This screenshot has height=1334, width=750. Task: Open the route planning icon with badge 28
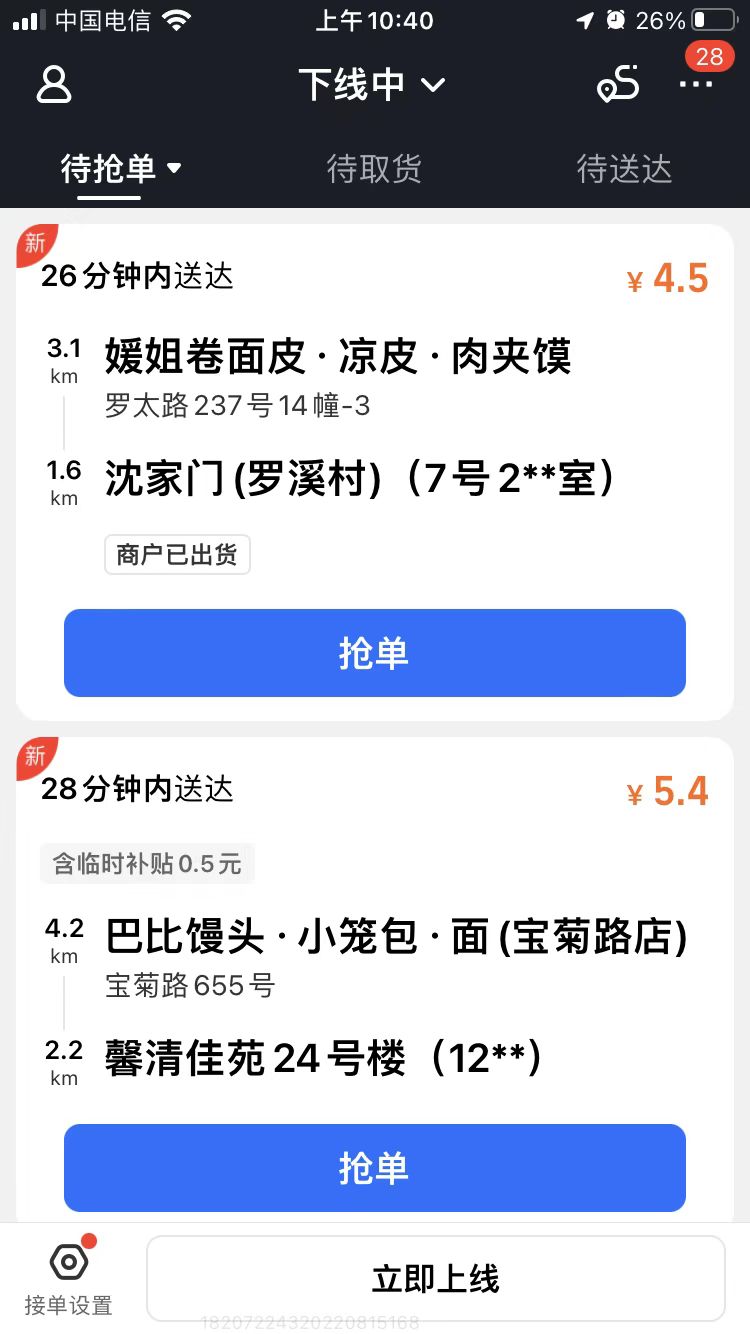pyautogui.click(x=617, y=85)
